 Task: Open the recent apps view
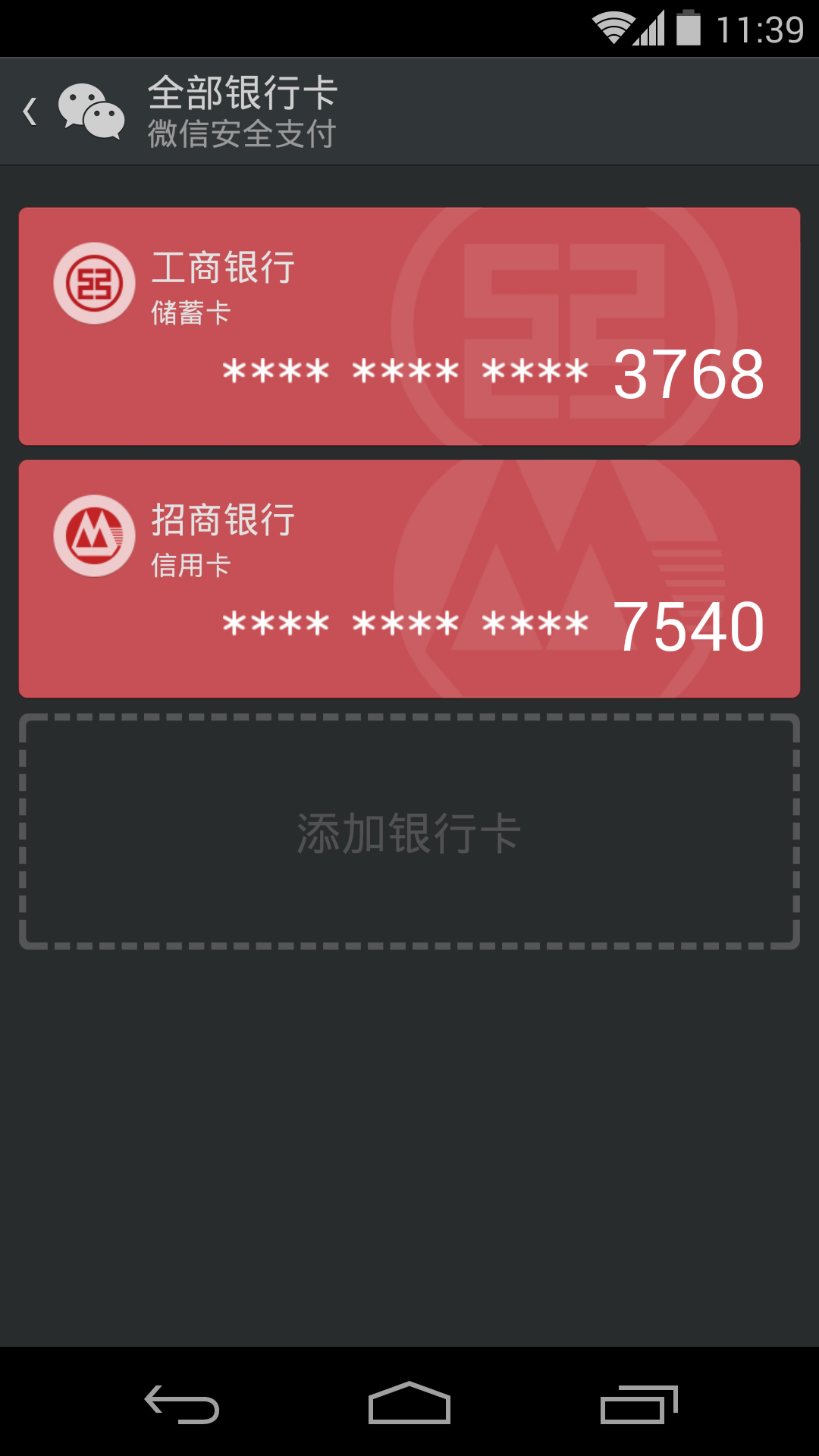pos(639,1404)
